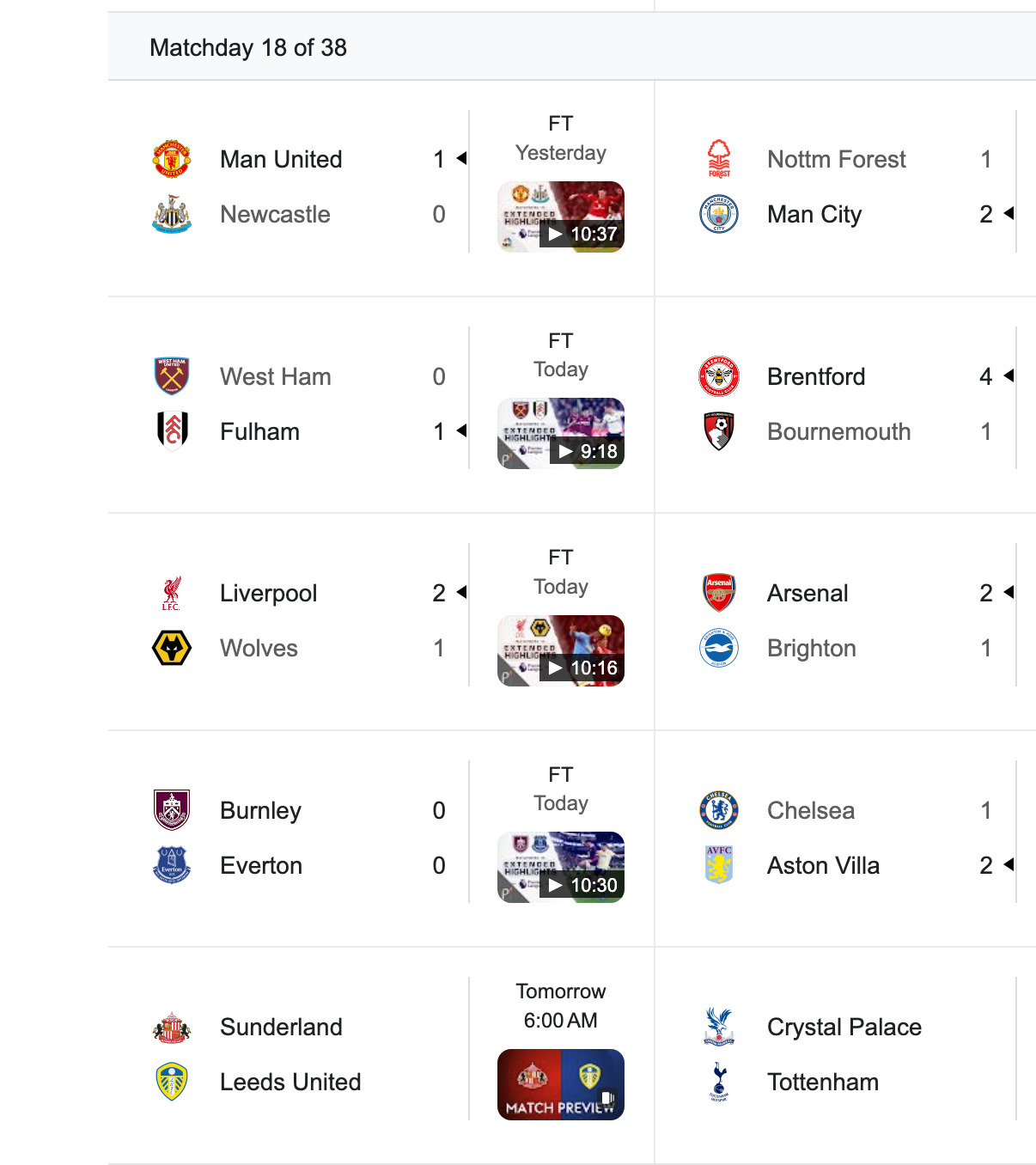Open the Liverpool vs Wolves extended highlights

pyautogui.click(x=560, y=650)
